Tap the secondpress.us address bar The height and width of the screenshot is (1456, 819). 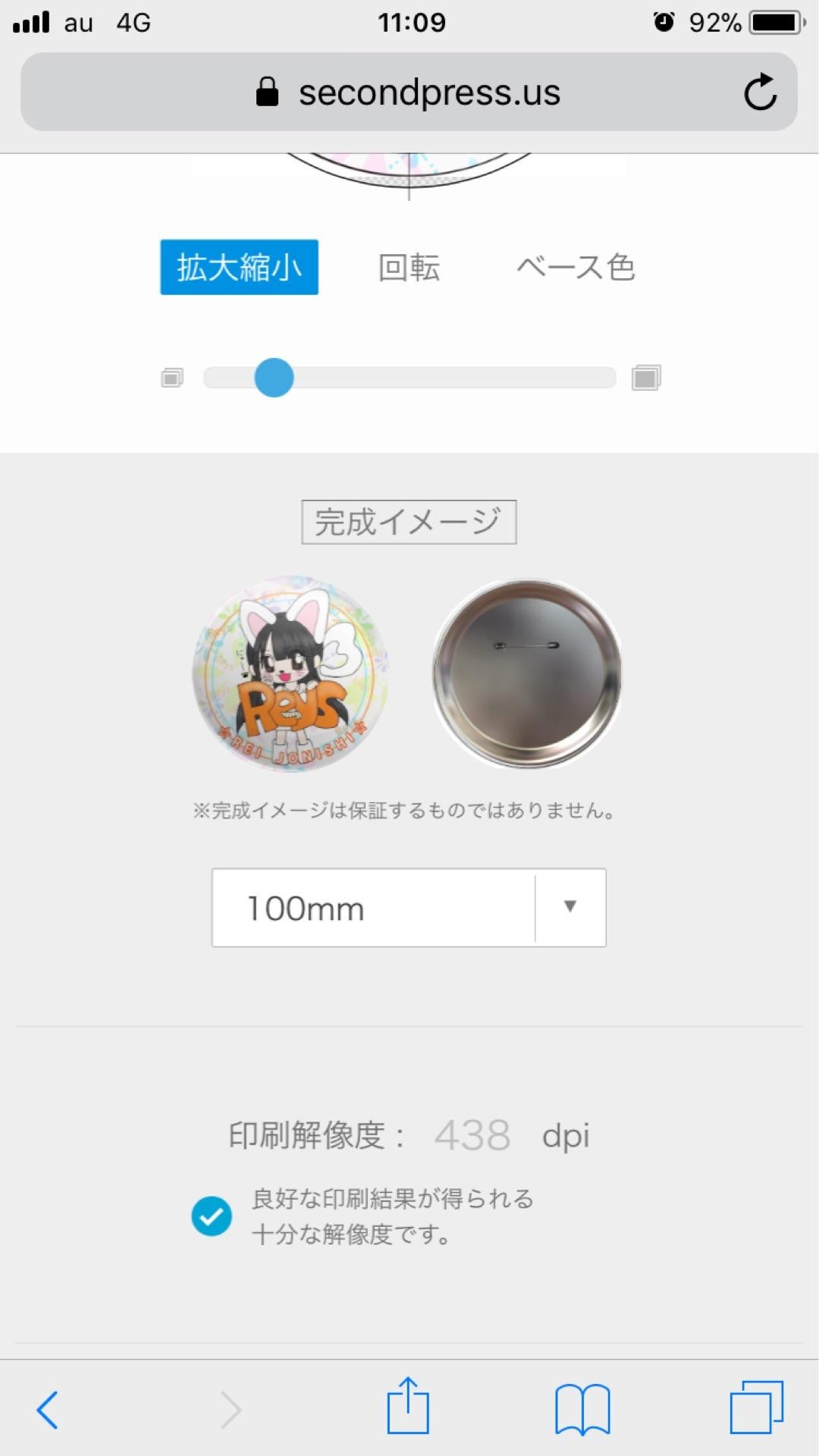click(x=409, y=92)
